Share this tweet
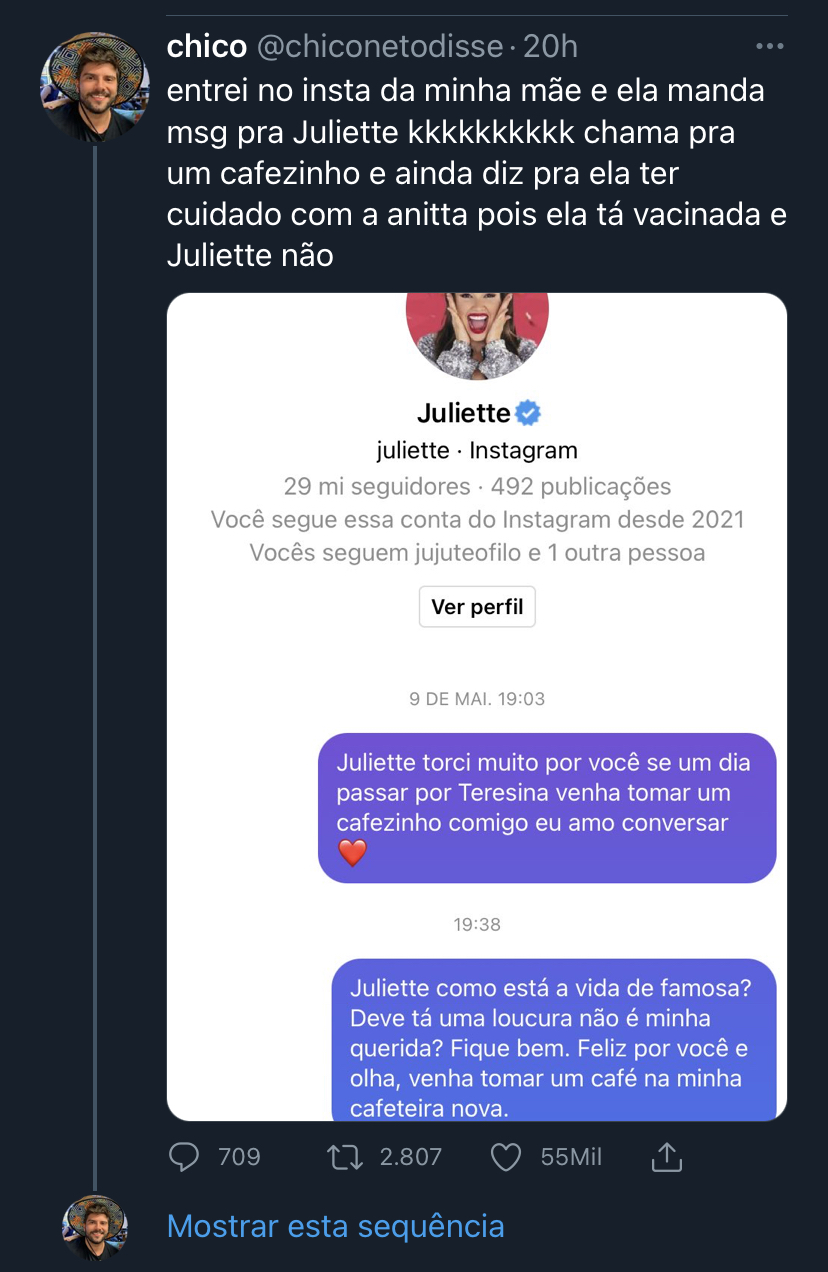 coord(666,1157)
